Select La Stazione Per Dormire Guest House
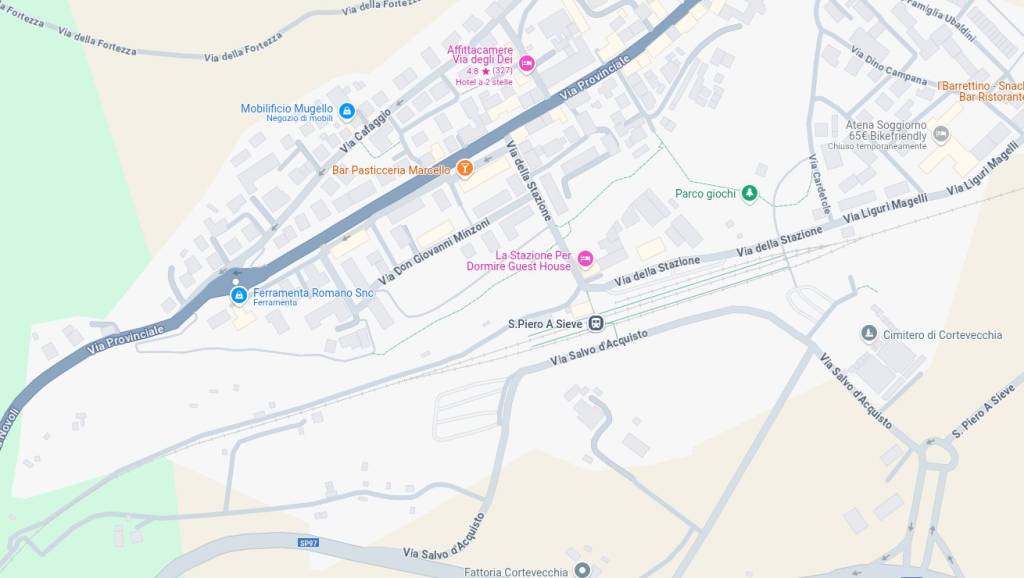Image resolution: width=1024 pixels, height=578 pixels. pyautogui.click(x=586, y=260)
